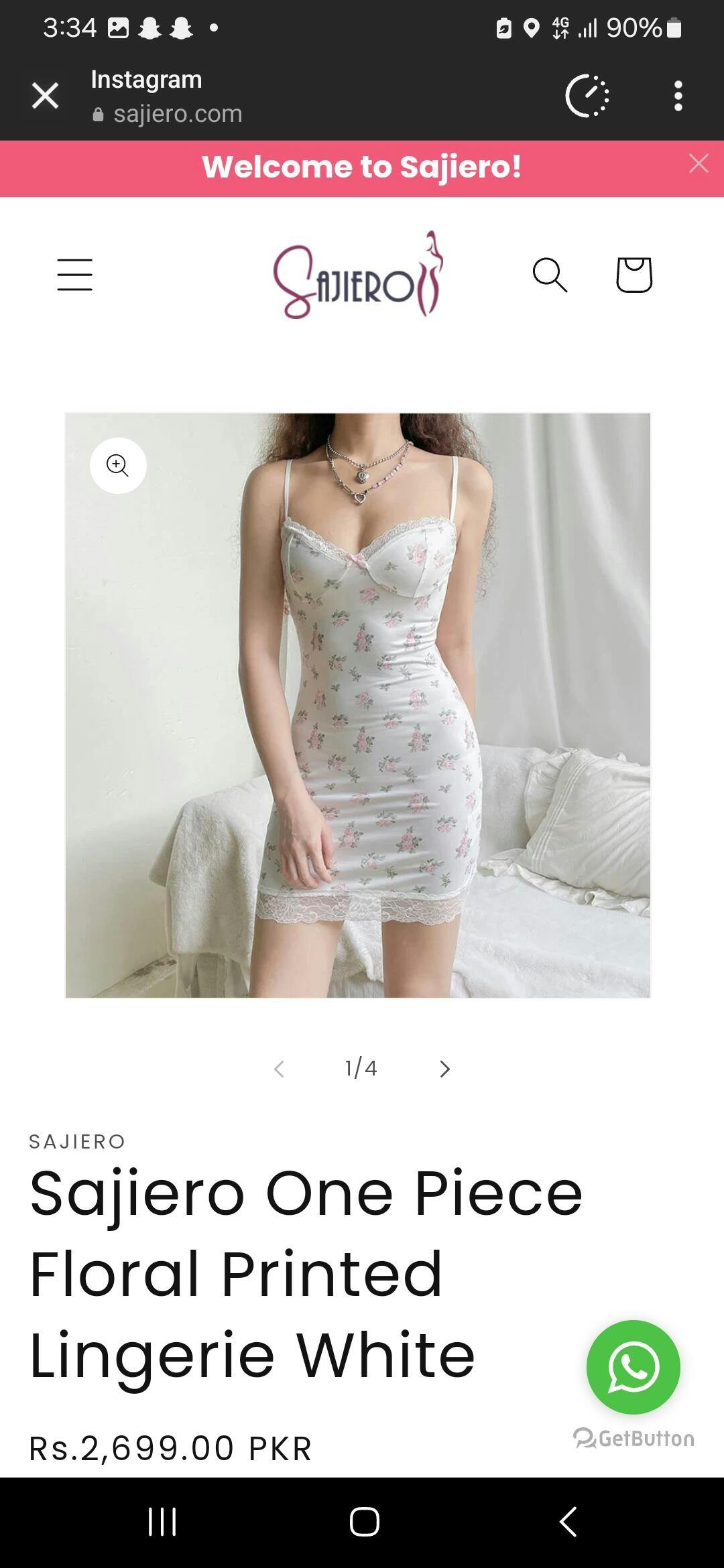Go to the previous product image

click(280, 1069)
